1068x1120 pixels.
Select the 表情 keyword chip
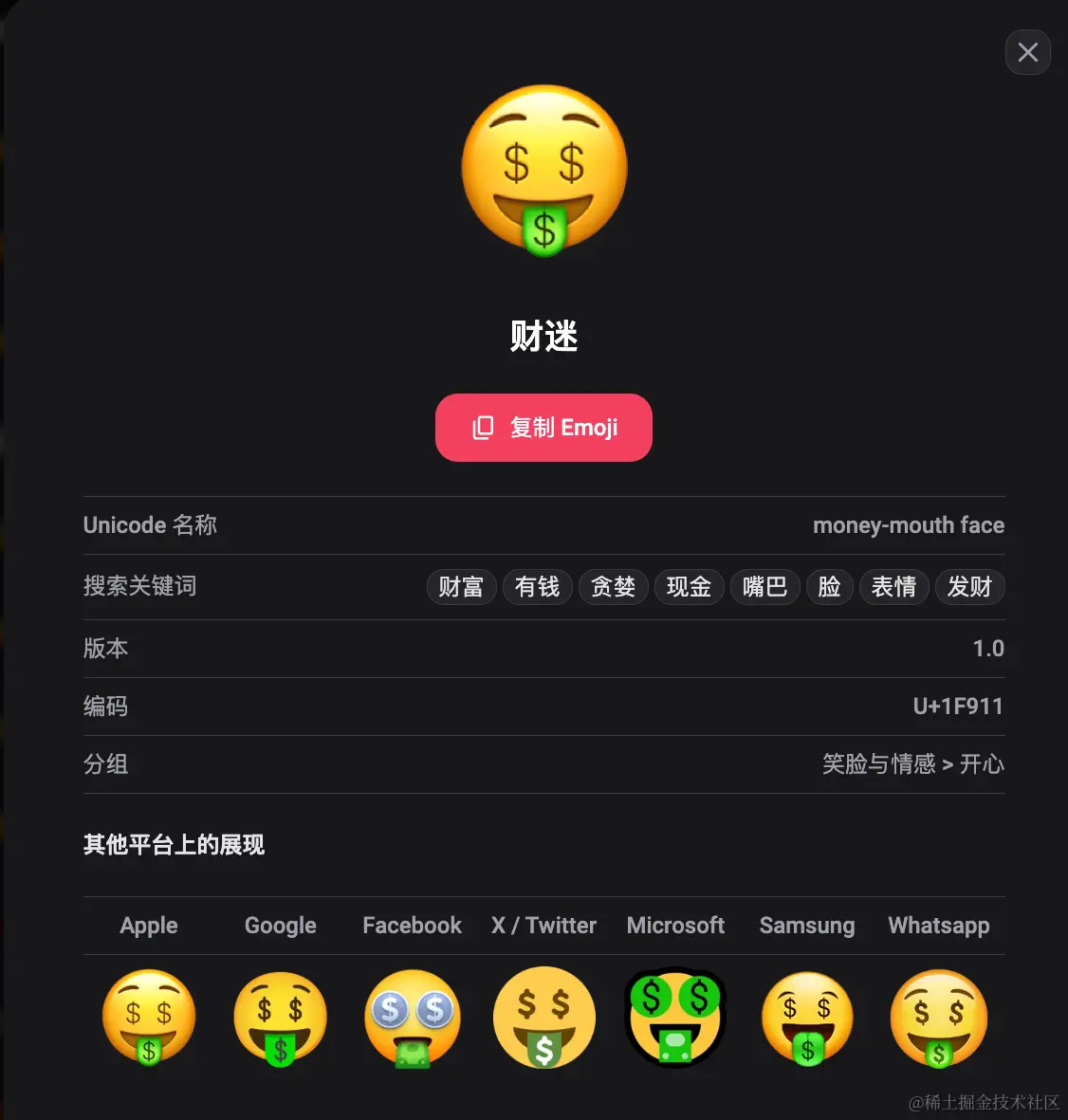(893, 587)
